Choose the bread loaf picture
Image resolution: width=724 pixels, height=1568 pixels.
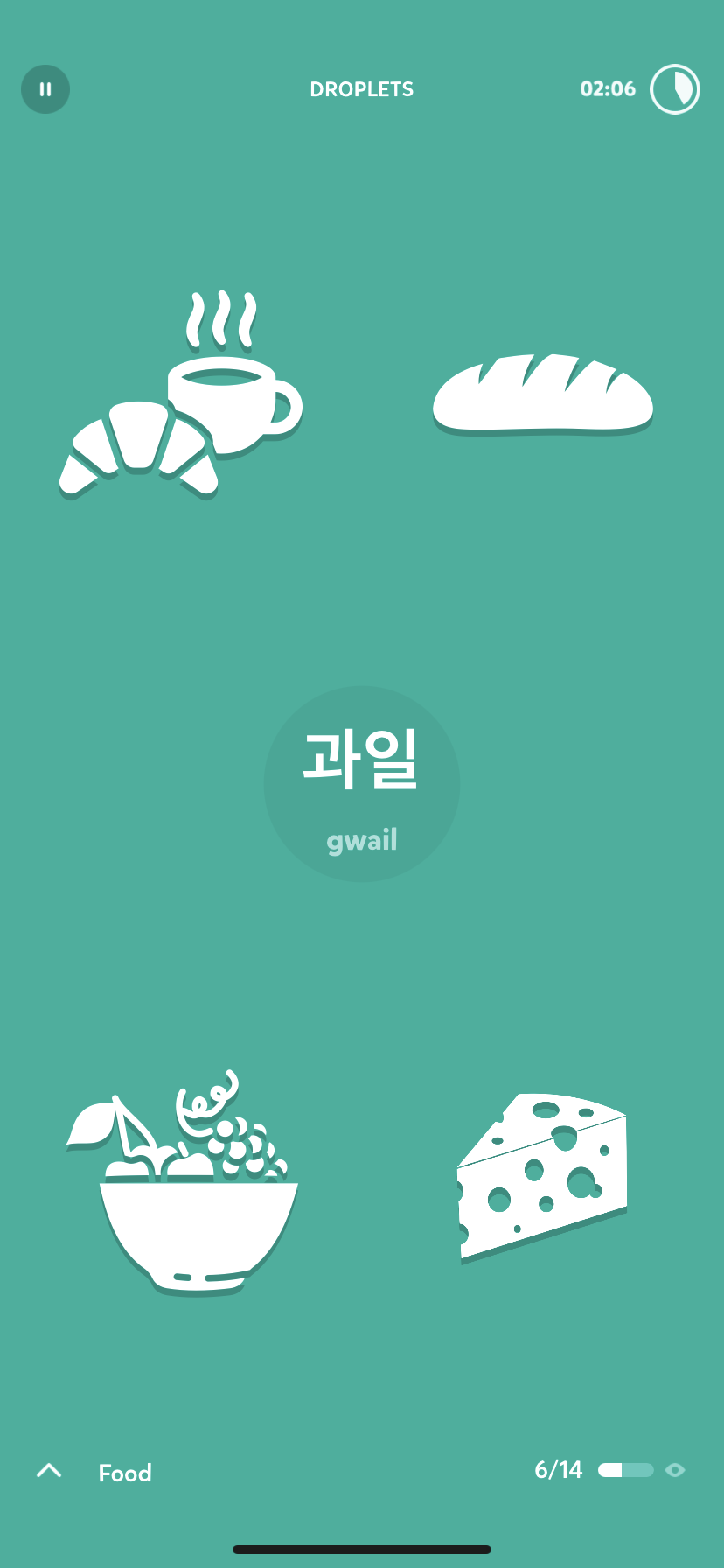click(x=543, y=395)
